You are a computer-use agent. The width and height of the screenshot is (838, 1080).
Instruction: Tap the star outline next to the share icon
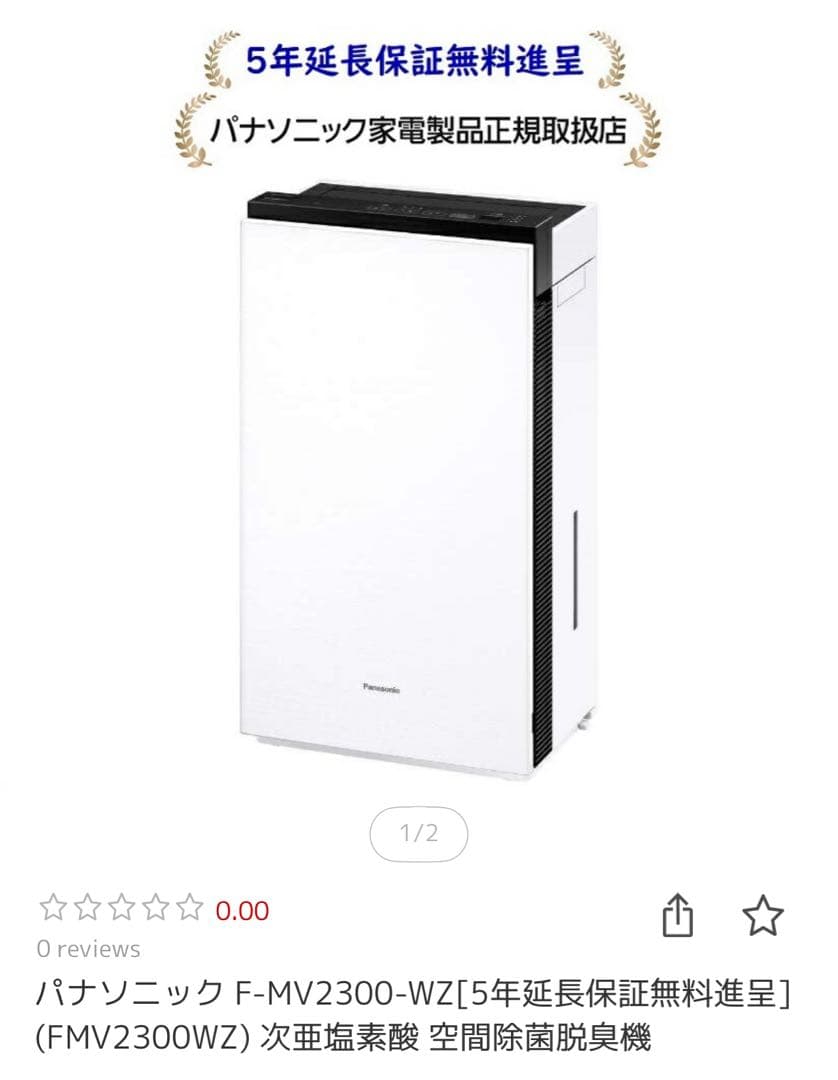pyautogui.click(x=765, y=913)
